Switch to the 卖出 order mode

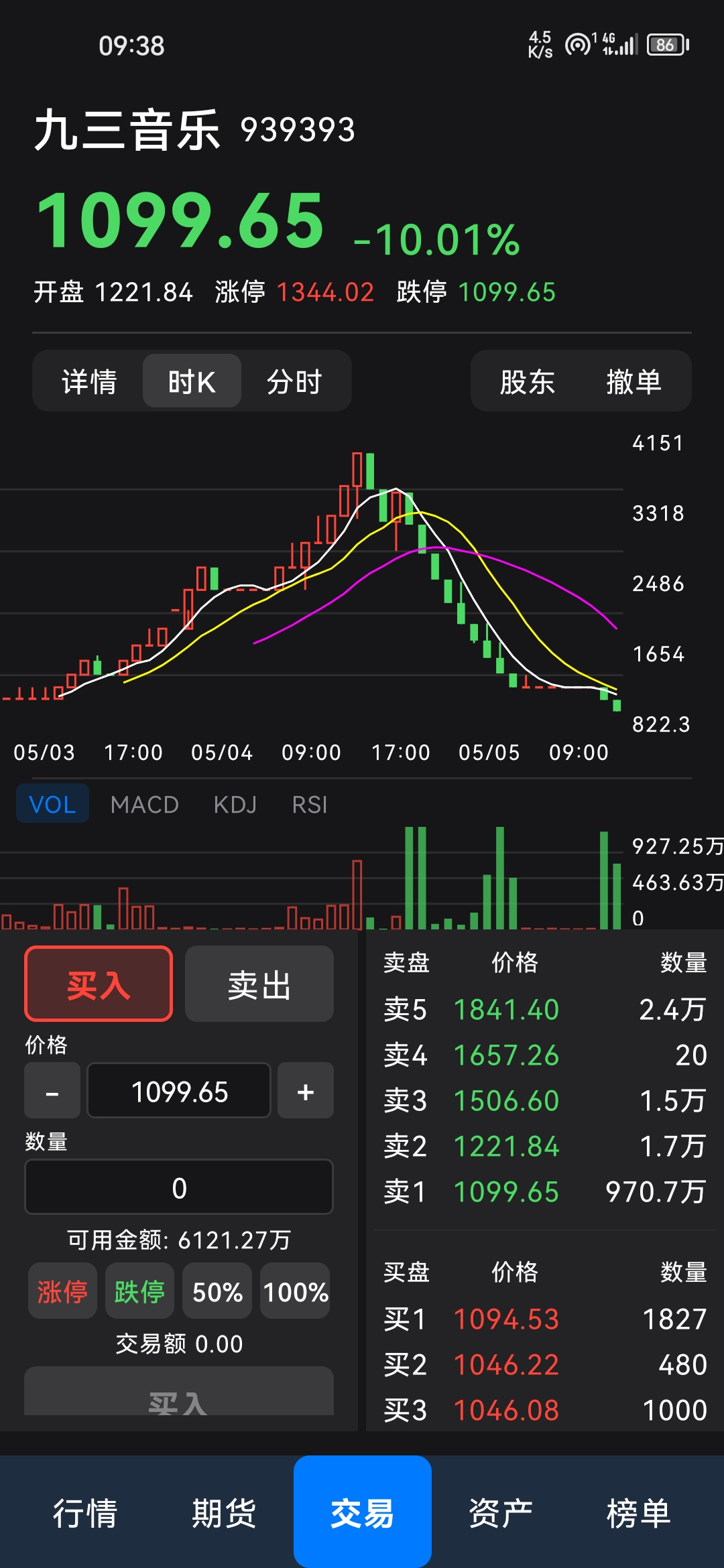coord(259,984)
